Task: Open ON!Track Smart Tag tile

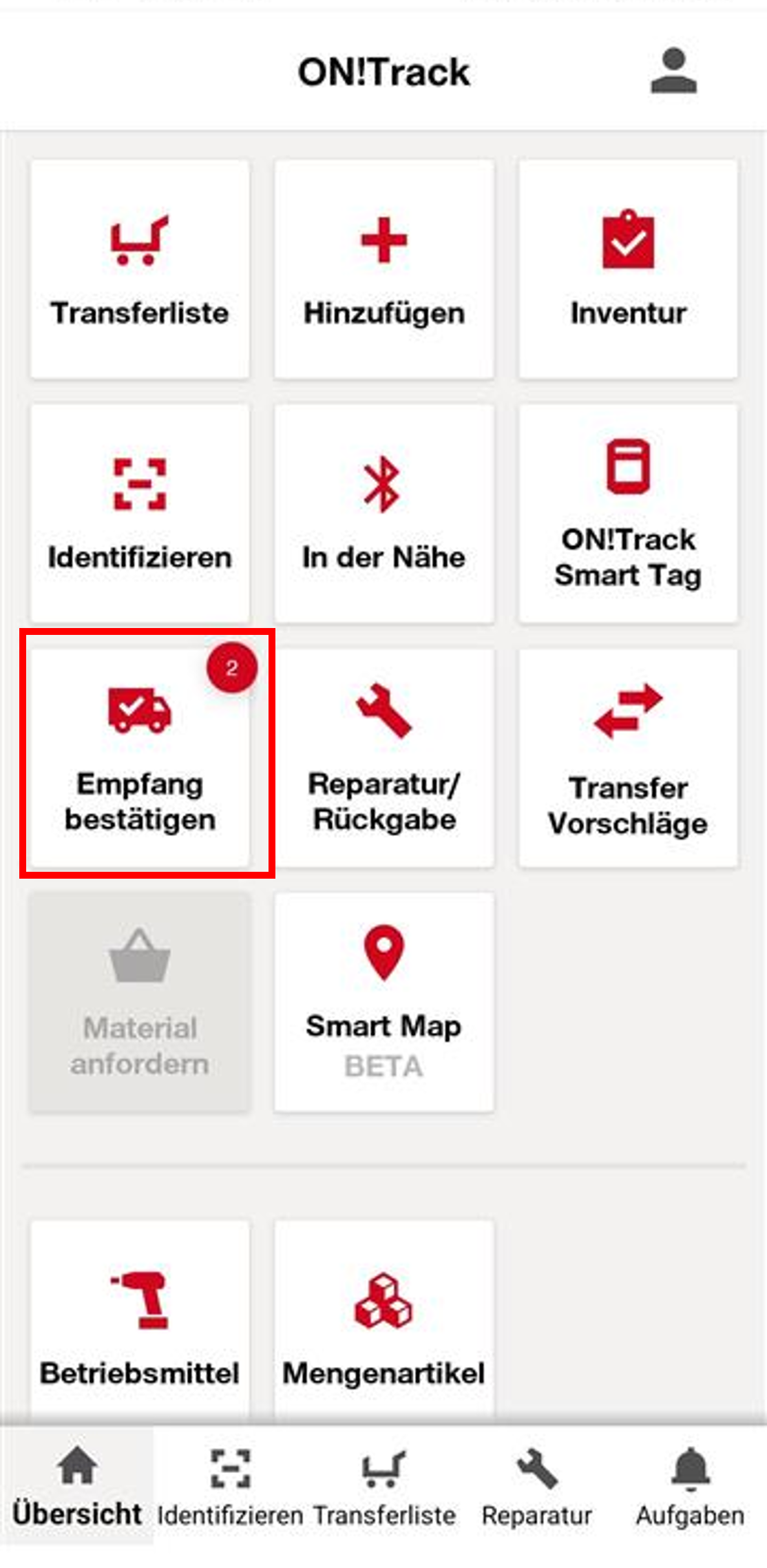Action: tap(628, 514)
